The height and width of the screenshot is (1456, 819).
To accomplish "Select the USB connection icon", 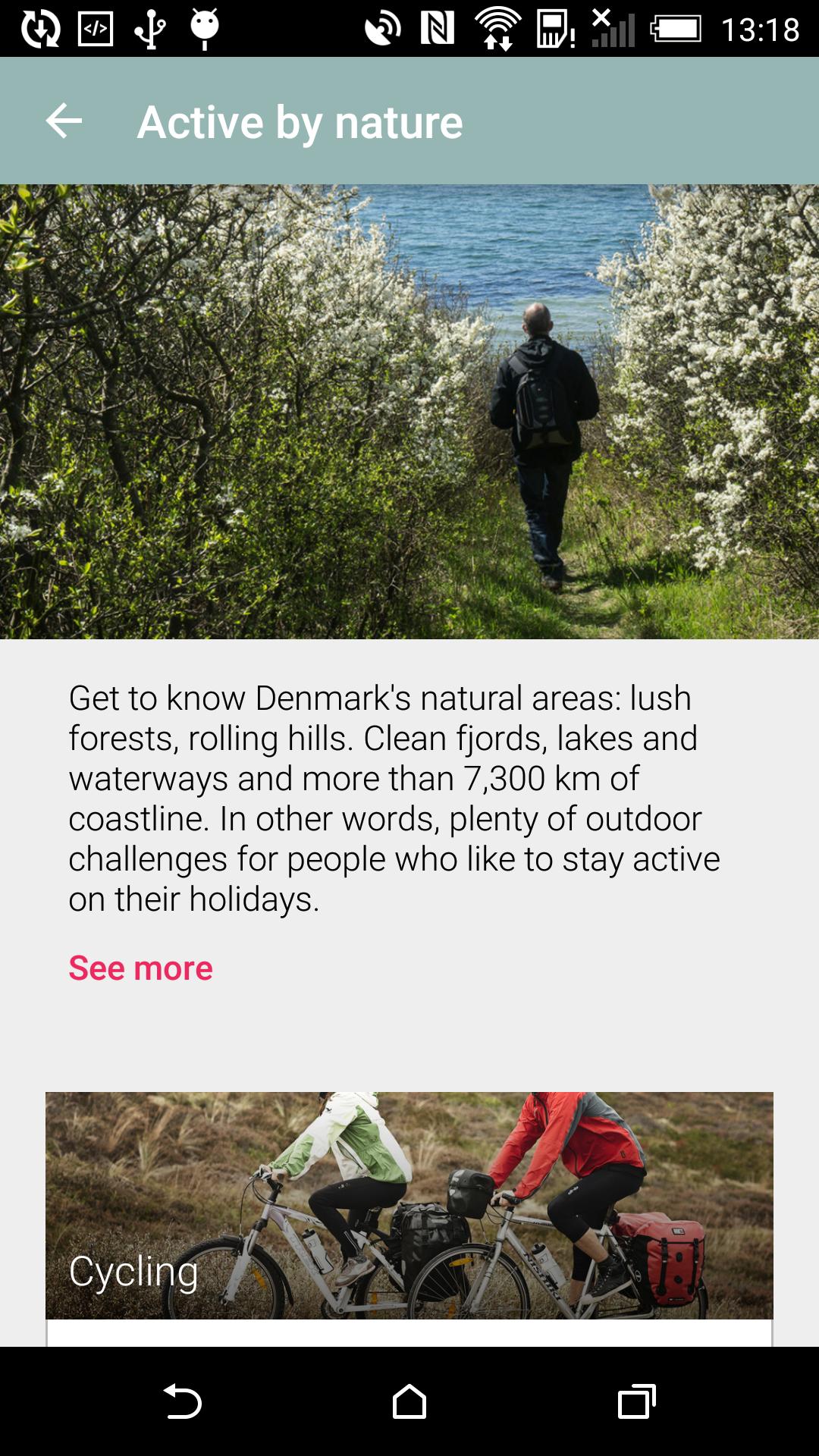I will [x=150, y=29].
